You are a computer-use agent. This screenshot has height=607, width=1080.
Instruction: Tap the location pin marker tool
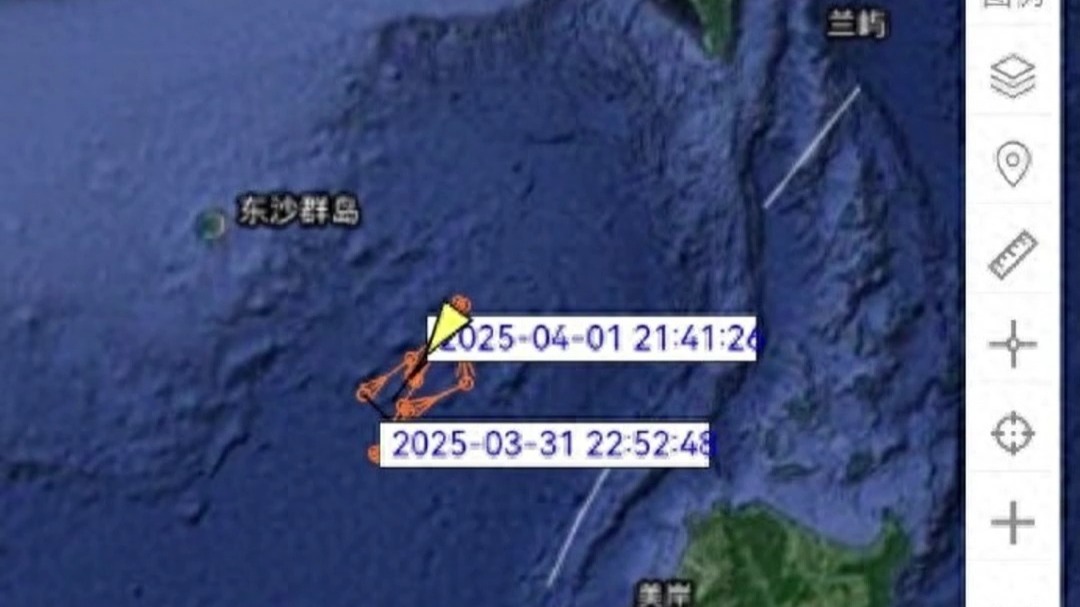tap(1012, 163)
